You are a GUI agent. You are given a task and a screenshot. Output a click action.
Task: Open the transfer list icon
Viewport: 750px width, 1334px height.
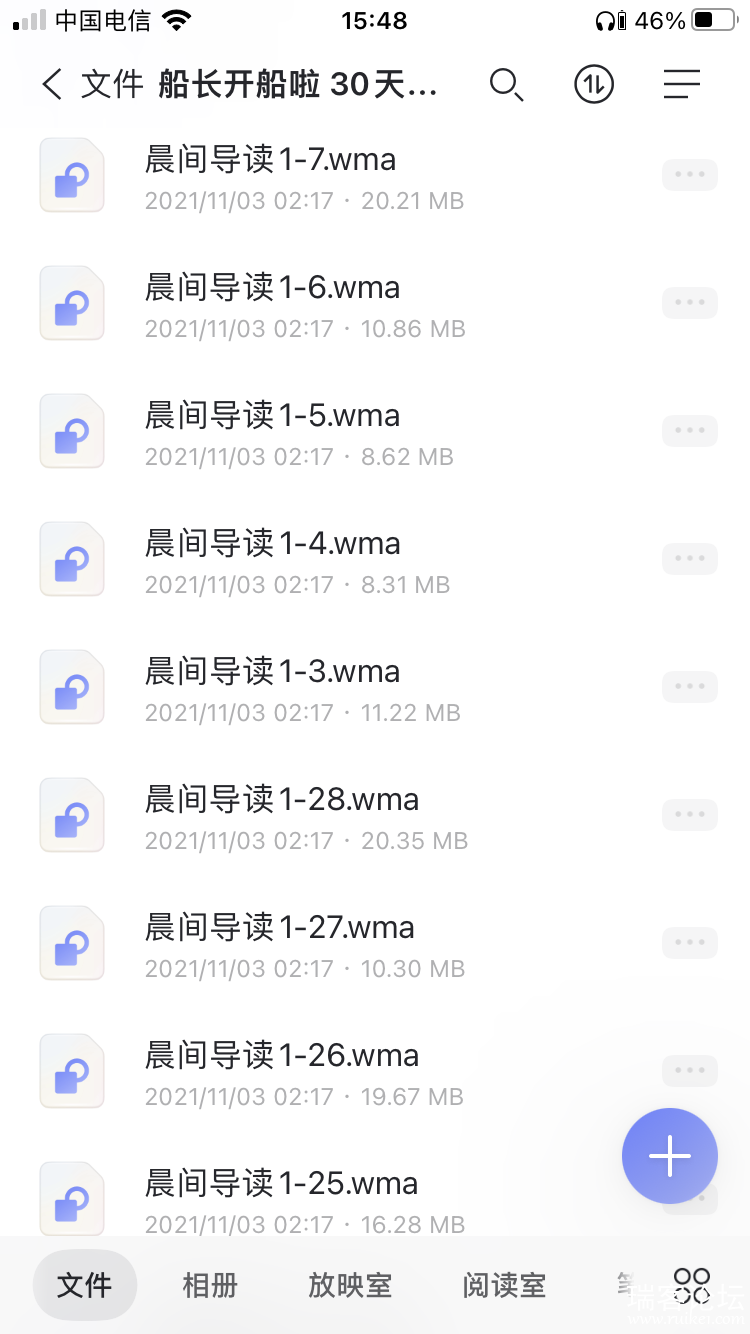(x=594, y=85)
